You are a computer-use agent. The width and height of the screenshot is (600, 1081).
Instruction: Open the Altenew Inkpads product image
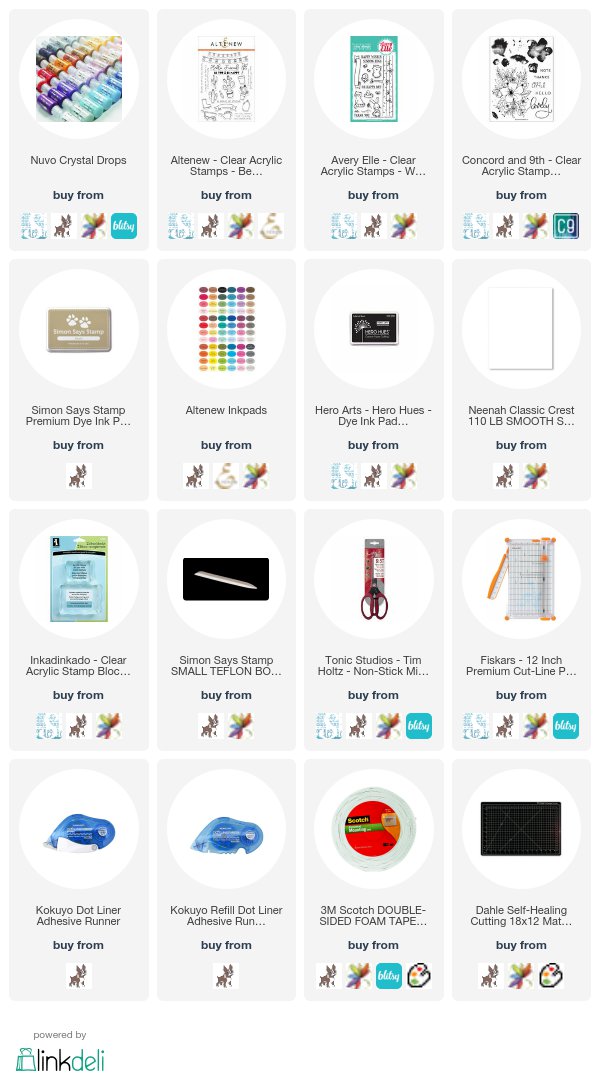click(226, 330)
